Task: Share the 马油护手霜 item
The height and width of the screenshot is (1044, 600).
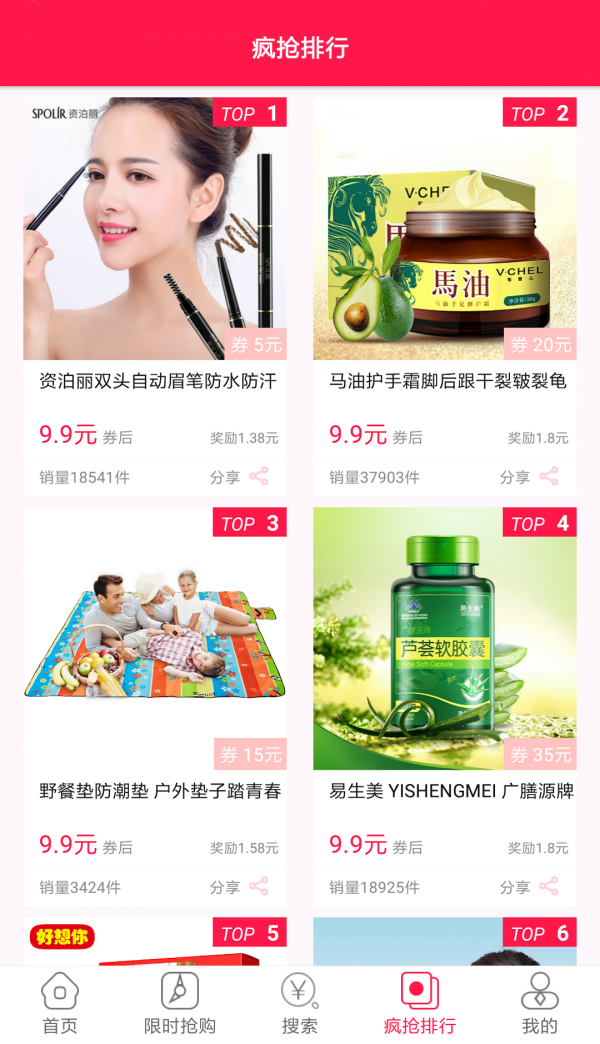Action: tap(530, 477)
